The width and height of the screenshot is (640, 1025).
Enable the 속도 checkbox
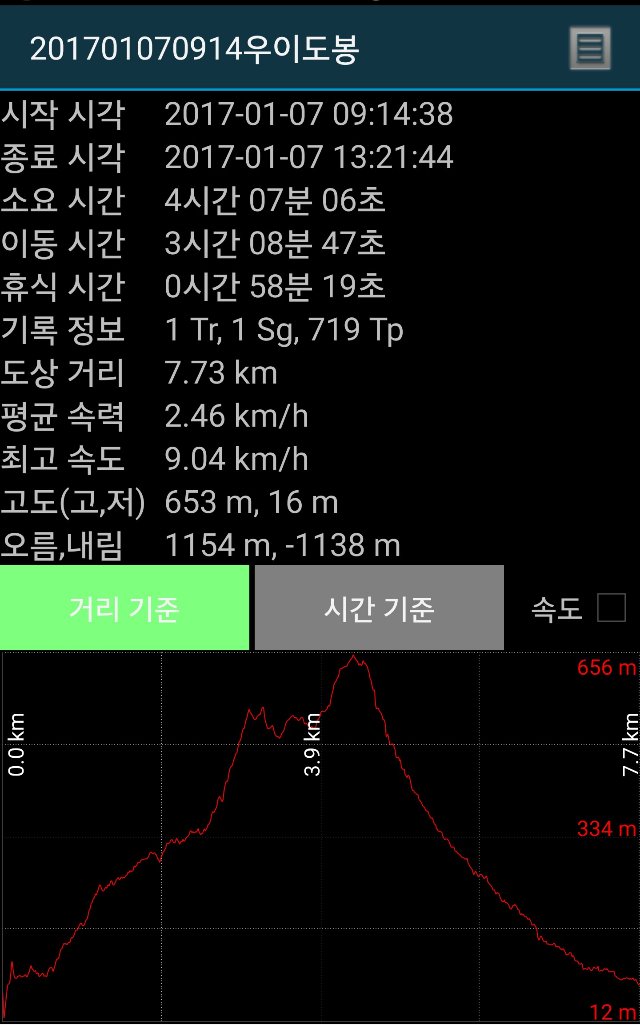point(611,607)
